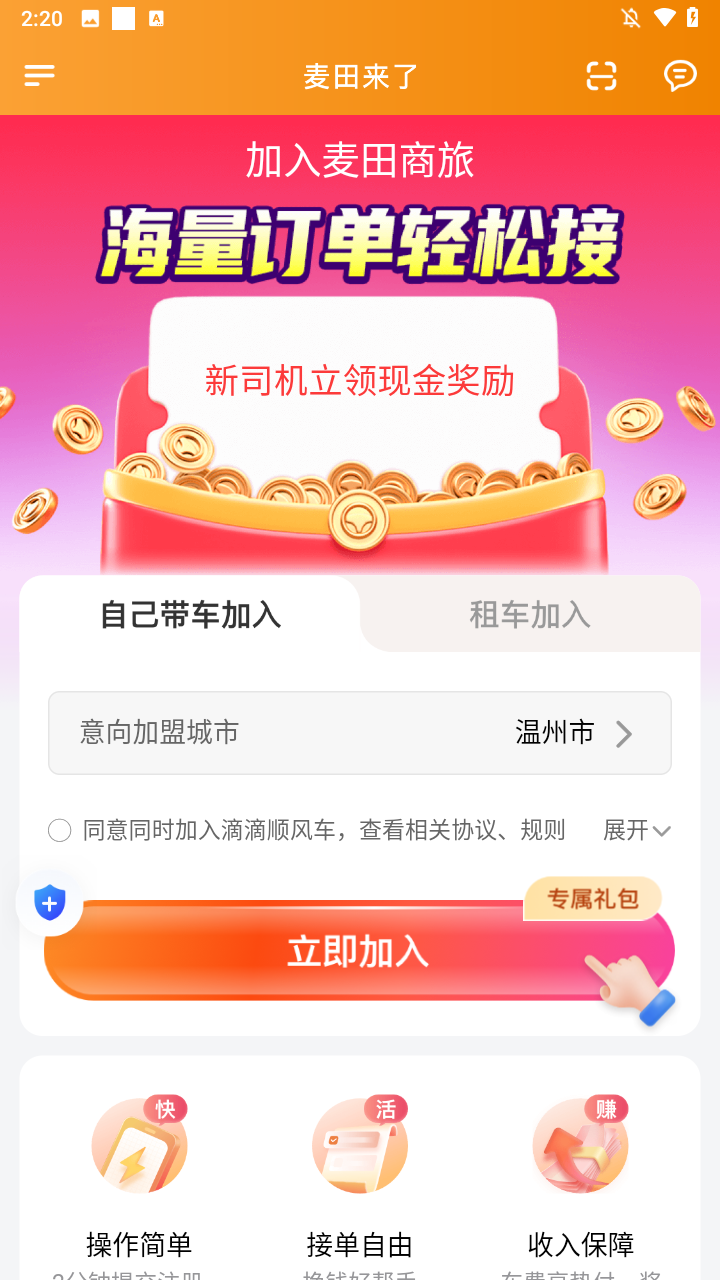Viewport: 720px width, 1280px height.
Task: Tap the 新司机立领现金奖励 banner
Action: coord(360,382)
